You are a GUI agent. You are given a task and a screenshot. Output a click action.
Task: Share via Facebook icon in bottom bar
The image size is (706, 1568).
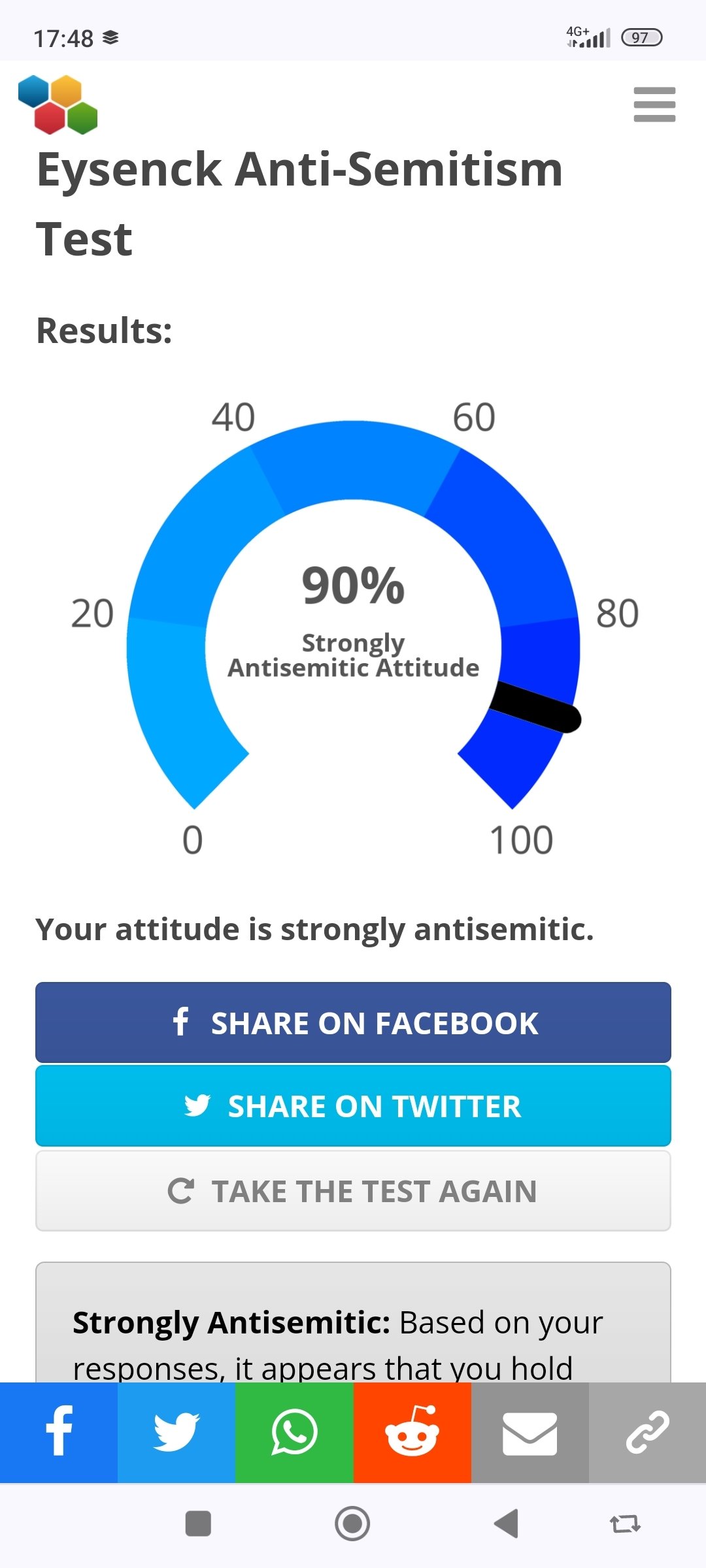59,1432
